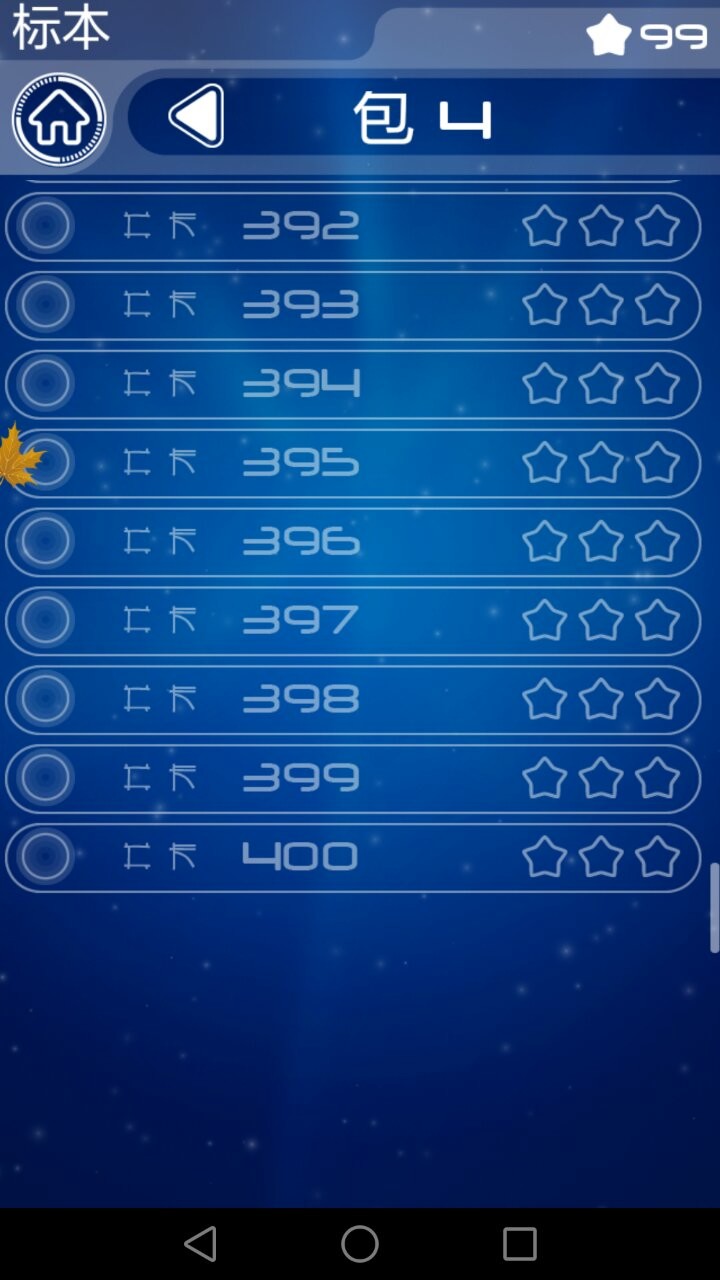The image size is (720, 1280).
Task: Open level 395
Action: (x=353, y=463)
